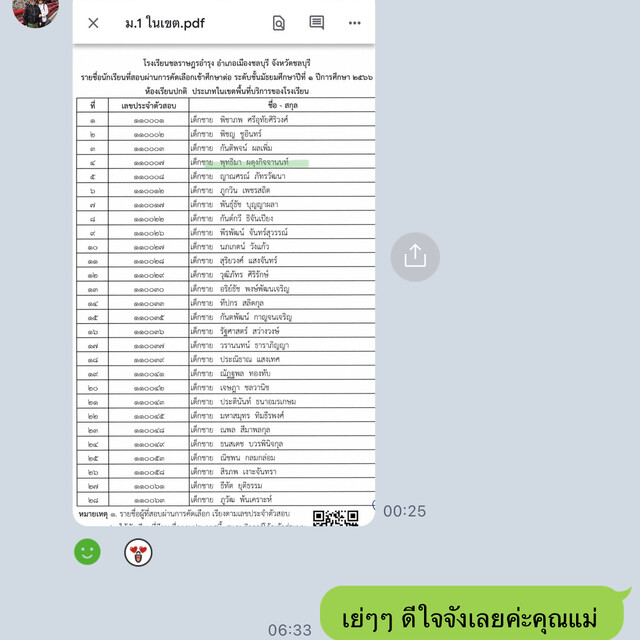The width and height of the screenshot is (640, 640).
Task: Tap the heart-eyes reaction under the image
Action: tap(138, 551)
